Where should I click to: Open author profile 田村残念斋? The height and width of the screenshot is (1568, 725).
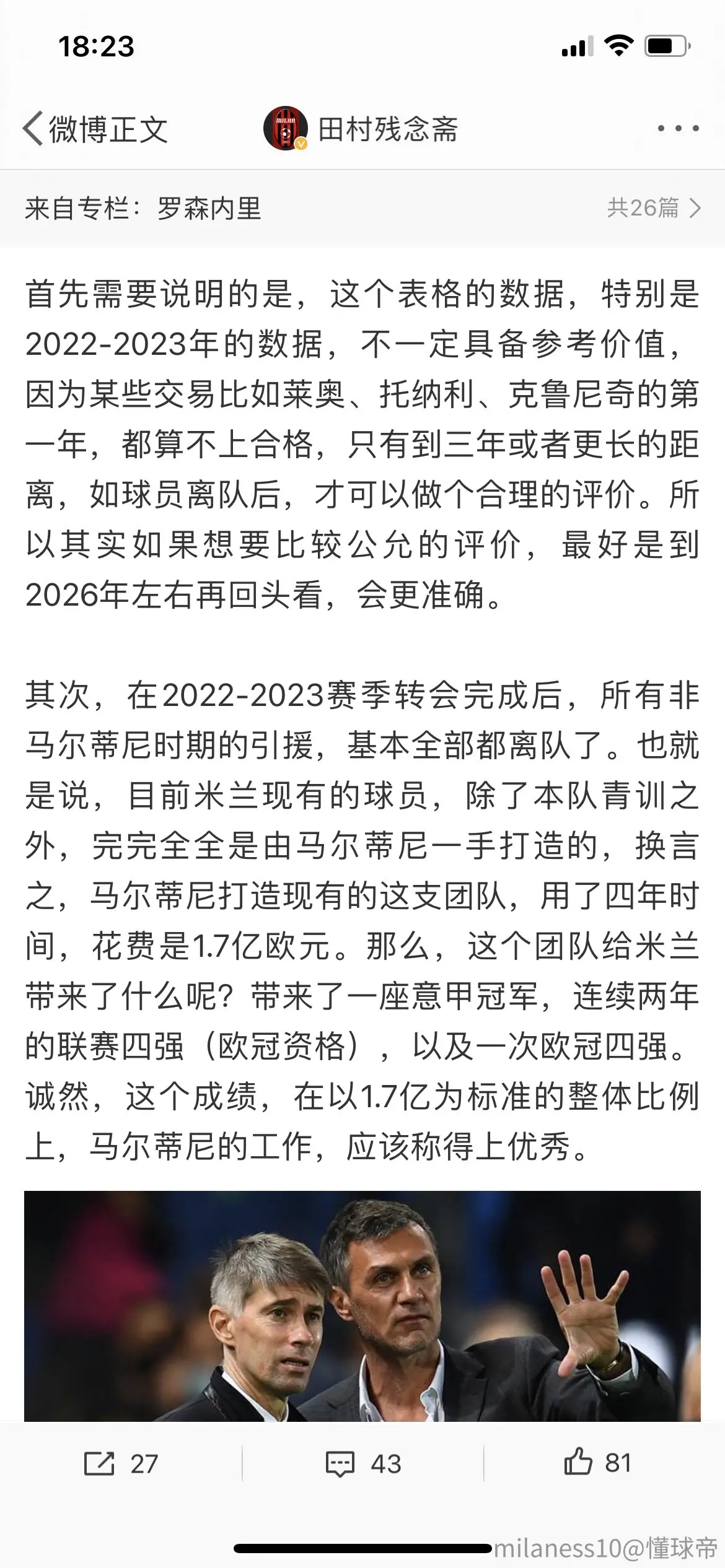361,129
